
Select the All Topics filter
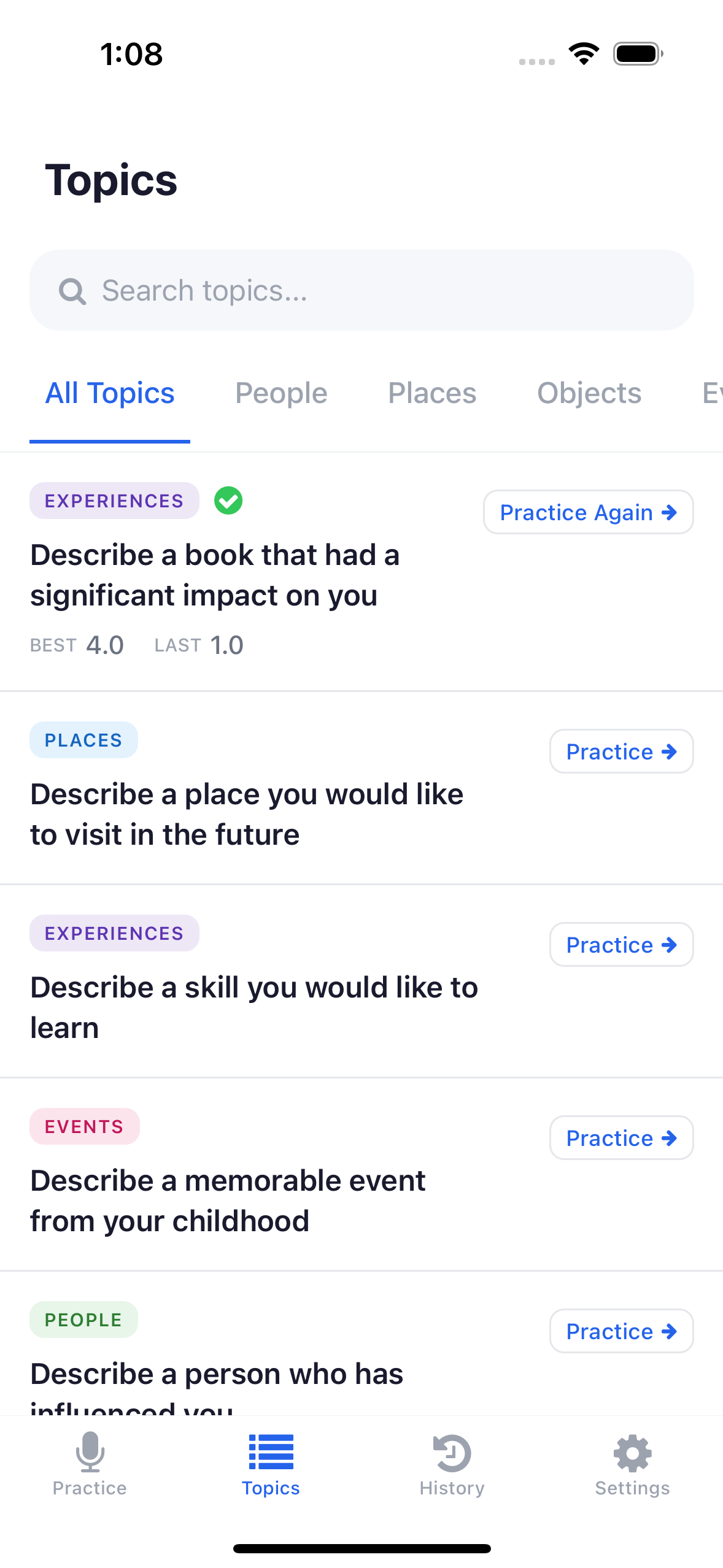(x=109, y=393)
